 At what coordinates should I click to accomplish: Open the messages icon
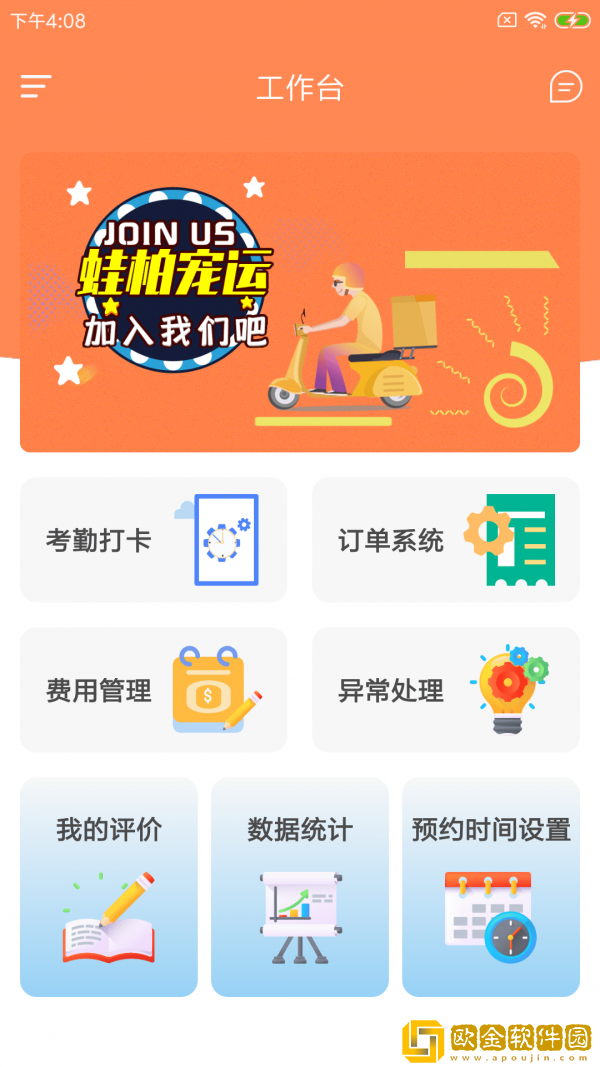click(x=565, y=87)
